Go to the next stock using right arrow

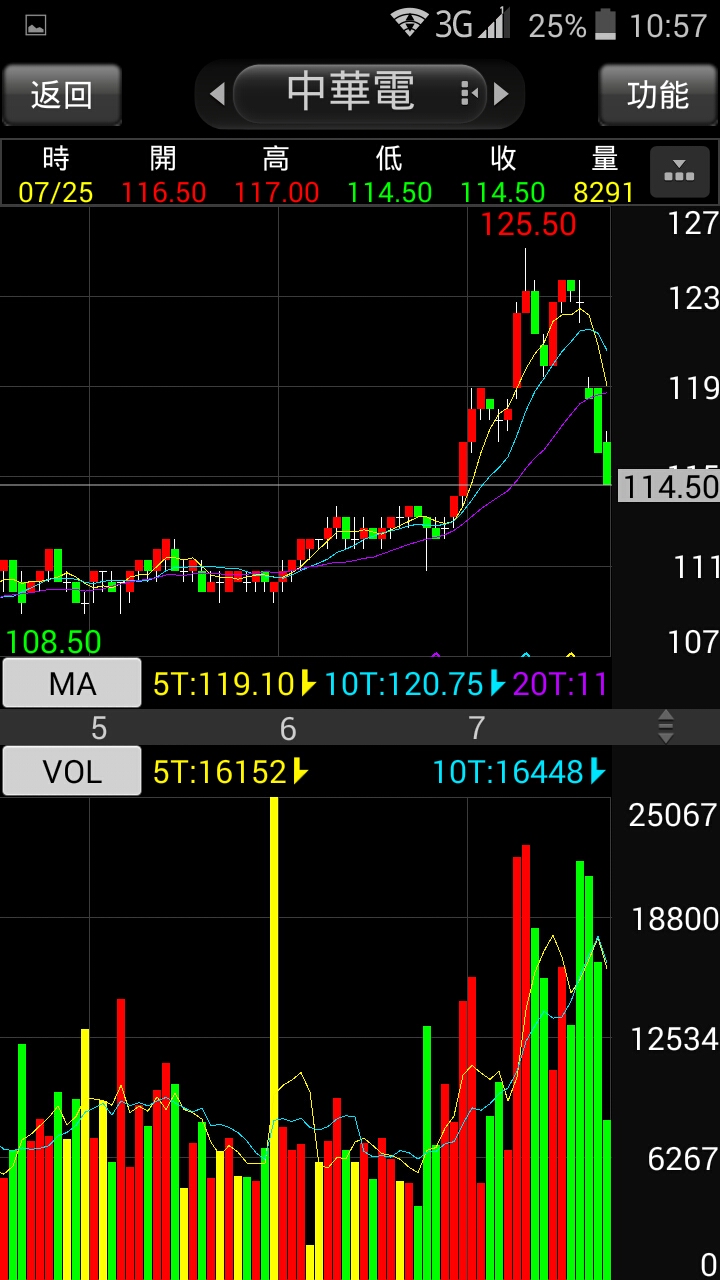point(502,95)
